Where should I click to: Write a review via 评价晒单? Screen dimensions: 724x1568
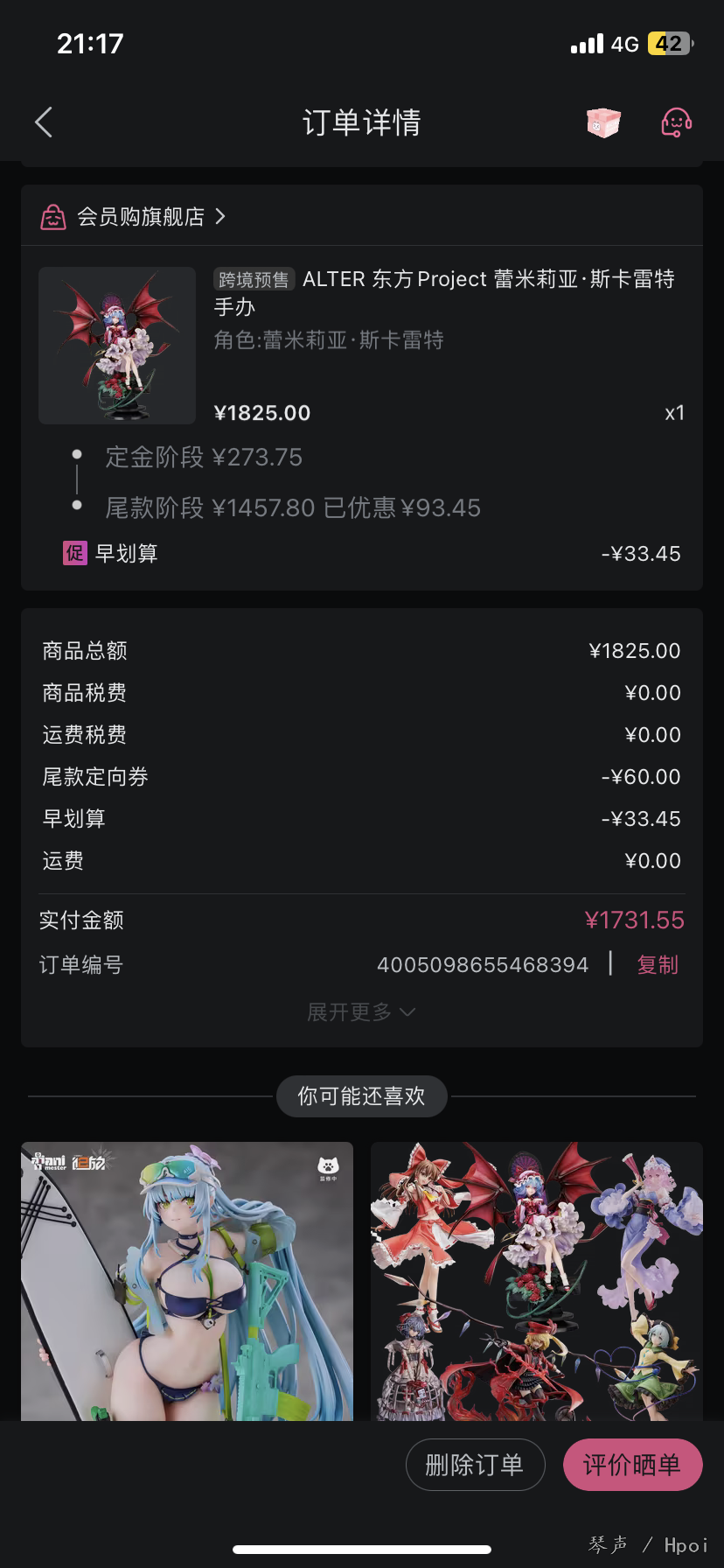tap(632, 1465)
